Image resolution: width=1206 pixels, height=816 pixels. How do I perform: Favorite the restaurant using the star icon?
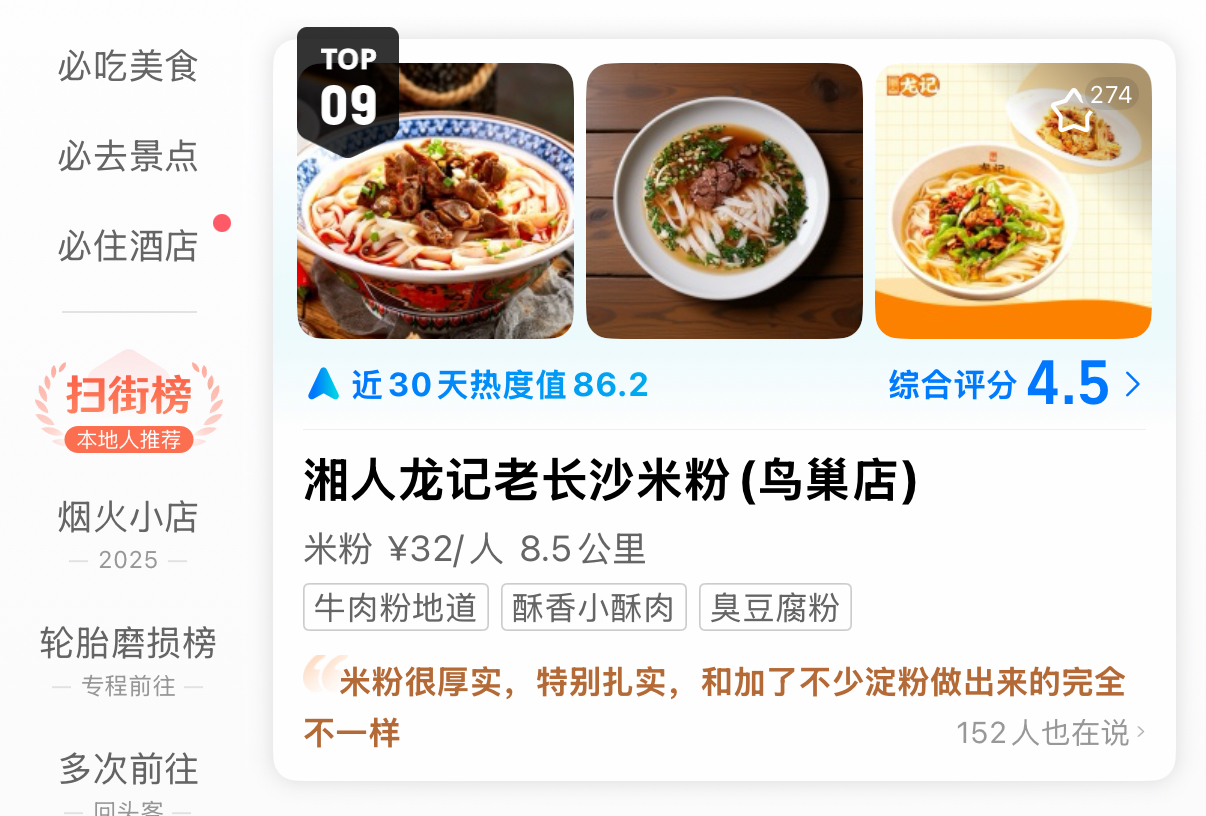(x=1073, y=110)
